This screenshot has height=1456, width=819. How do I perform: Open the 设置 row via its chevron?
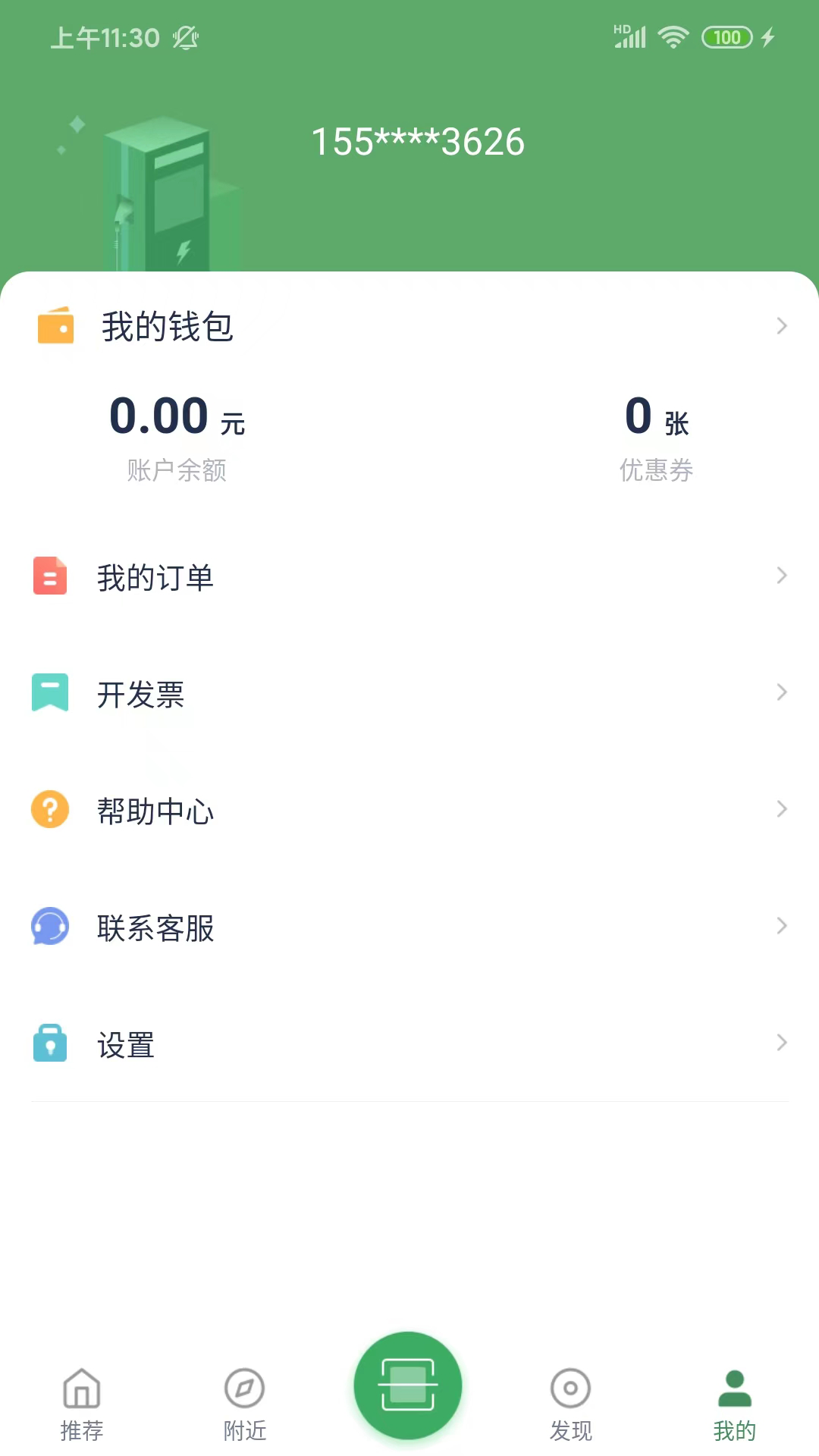(x=783, y=1043)
